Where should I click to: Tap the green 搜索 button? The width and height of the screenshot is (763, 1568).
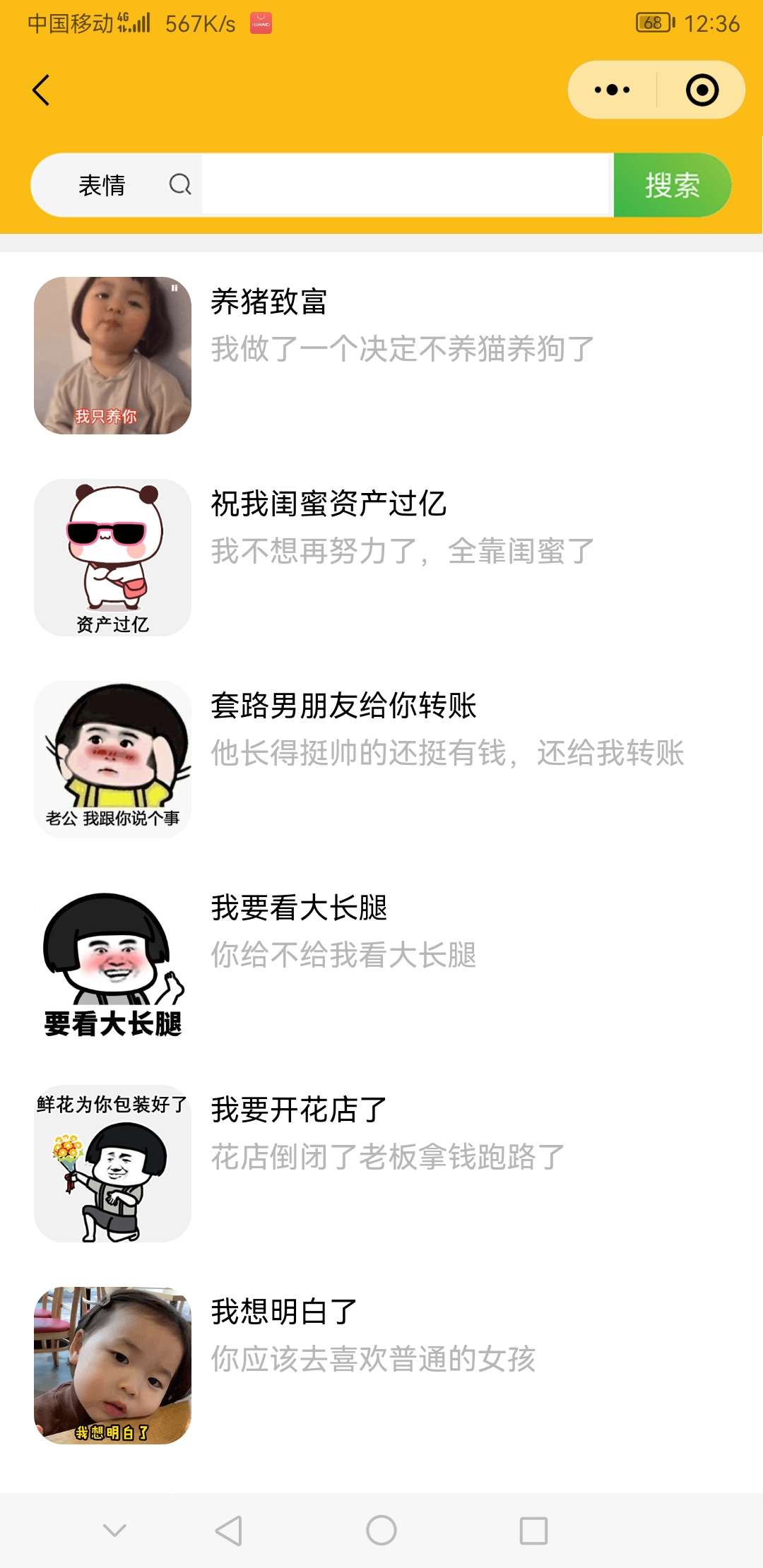[672, 185]
